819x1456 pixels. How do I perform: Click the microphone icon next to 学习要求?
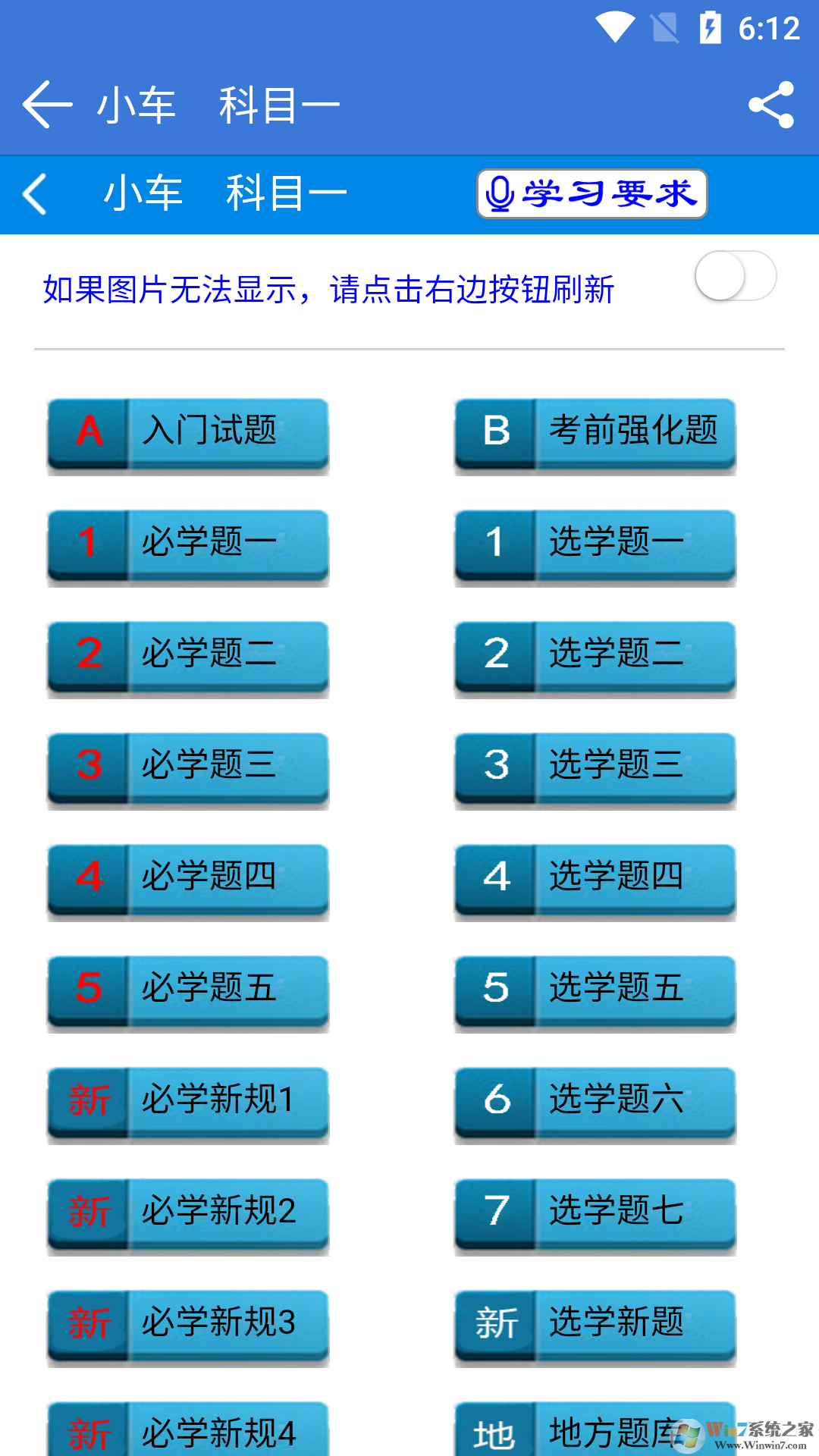coord(500,193)
